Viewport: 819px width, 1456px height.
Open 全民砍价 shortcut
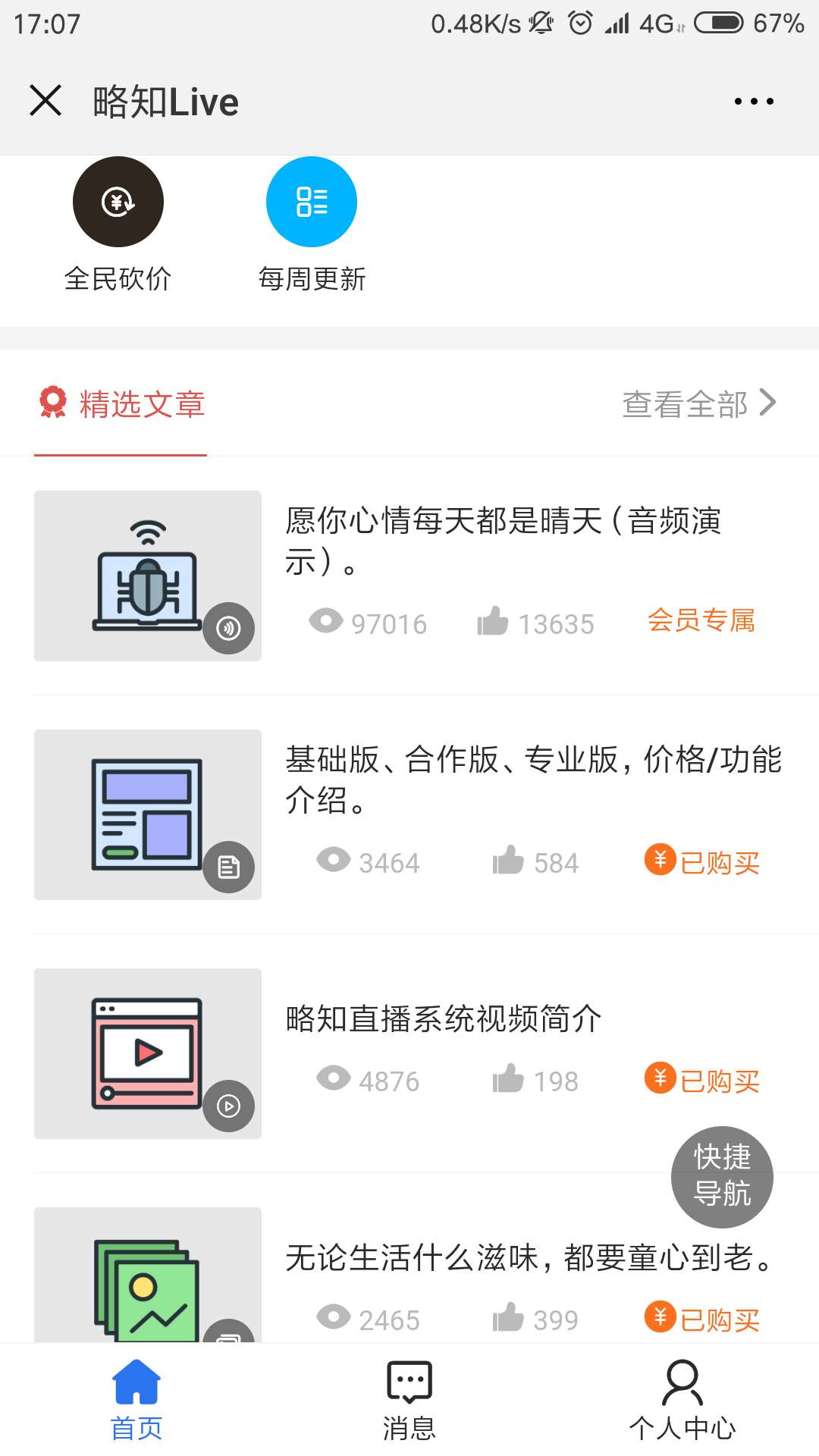tap(118, 224)
